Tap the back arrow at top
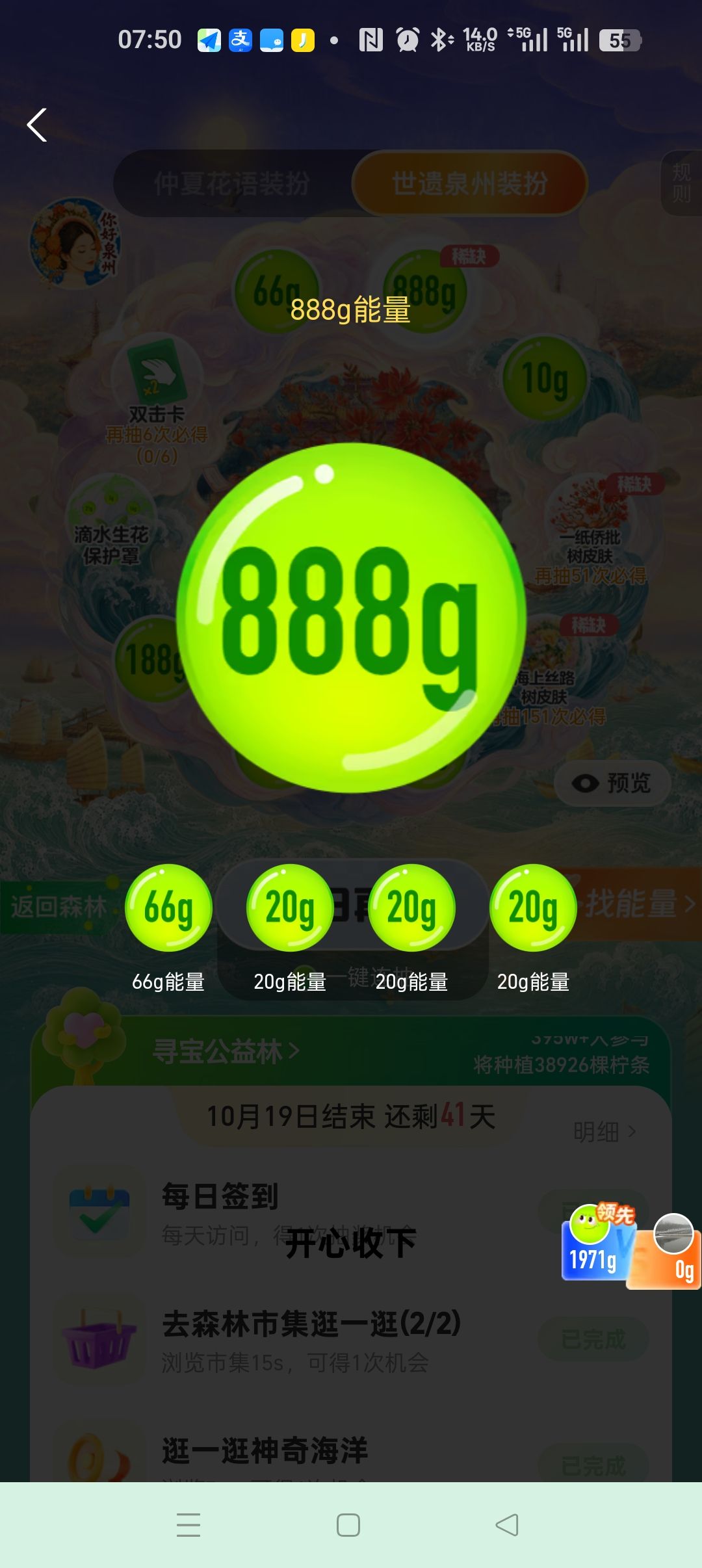This screenshot has height=1568, width=702. tap(37, 125)
